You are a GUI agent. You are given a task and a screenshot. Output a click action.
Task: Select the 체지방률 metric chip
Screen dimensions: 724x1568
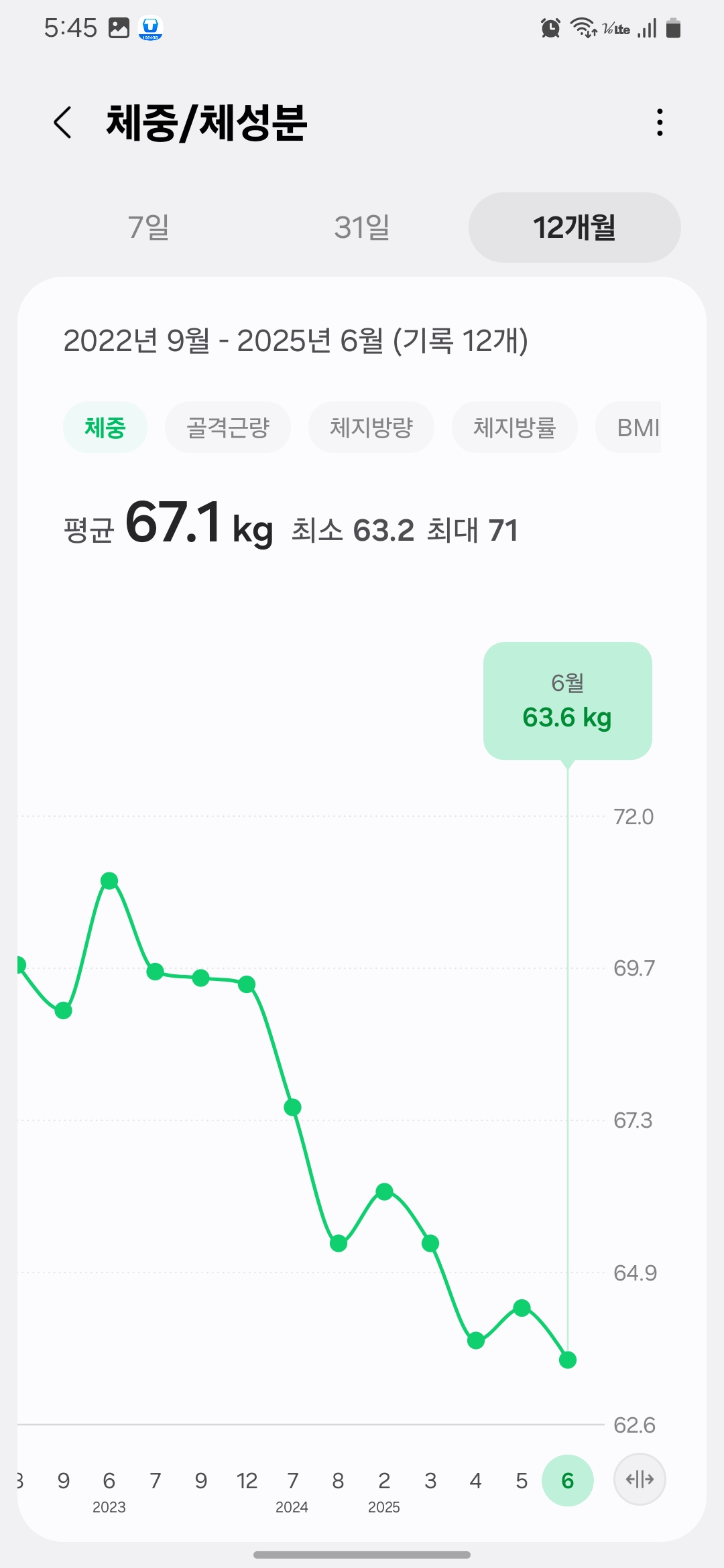(x=515, y=427)
